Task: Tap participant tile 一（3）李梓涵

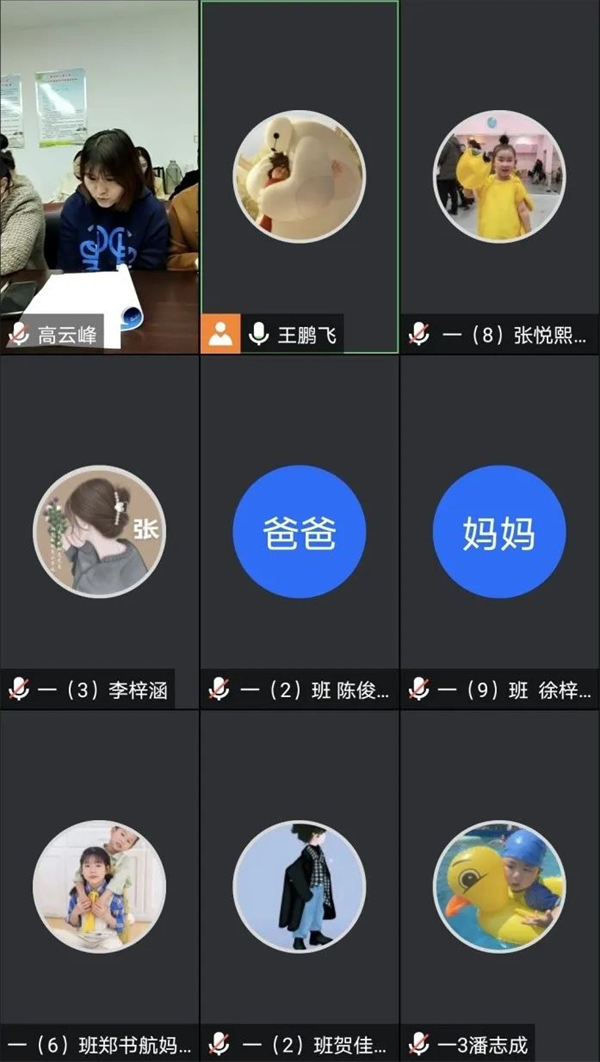Action: [x=99, y=531]
